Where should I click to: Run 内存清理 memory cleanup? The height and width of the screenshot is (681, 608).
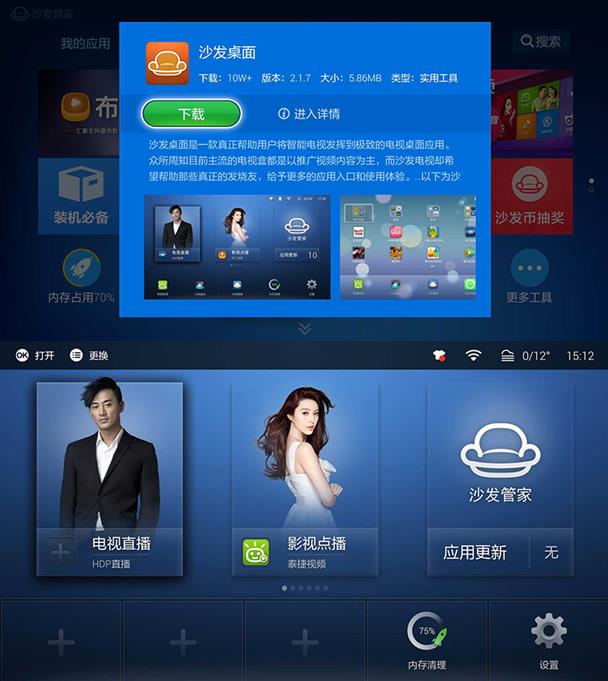[427, 641]
